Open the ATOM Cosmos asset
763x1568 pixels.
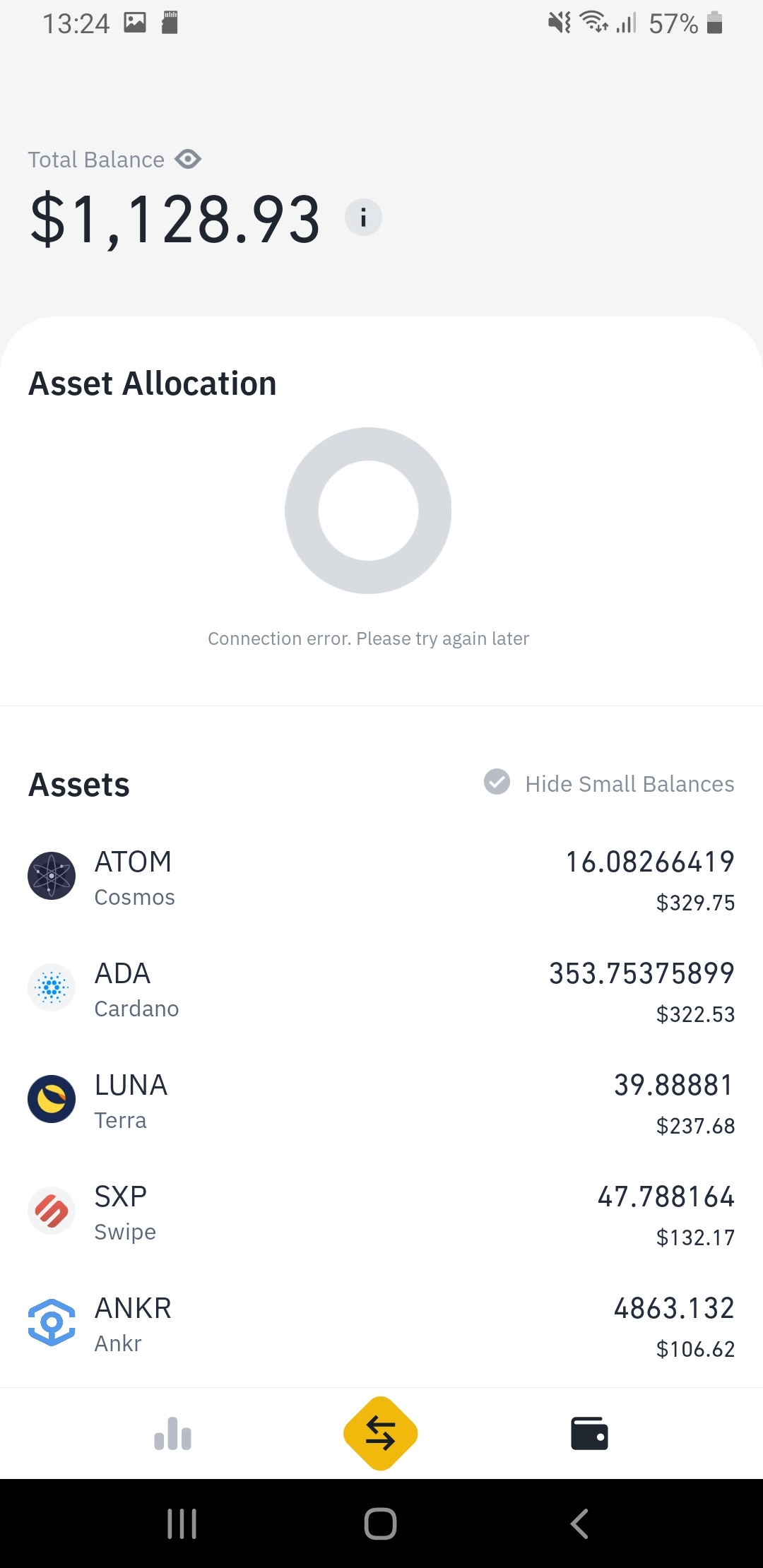coord(381,878)
